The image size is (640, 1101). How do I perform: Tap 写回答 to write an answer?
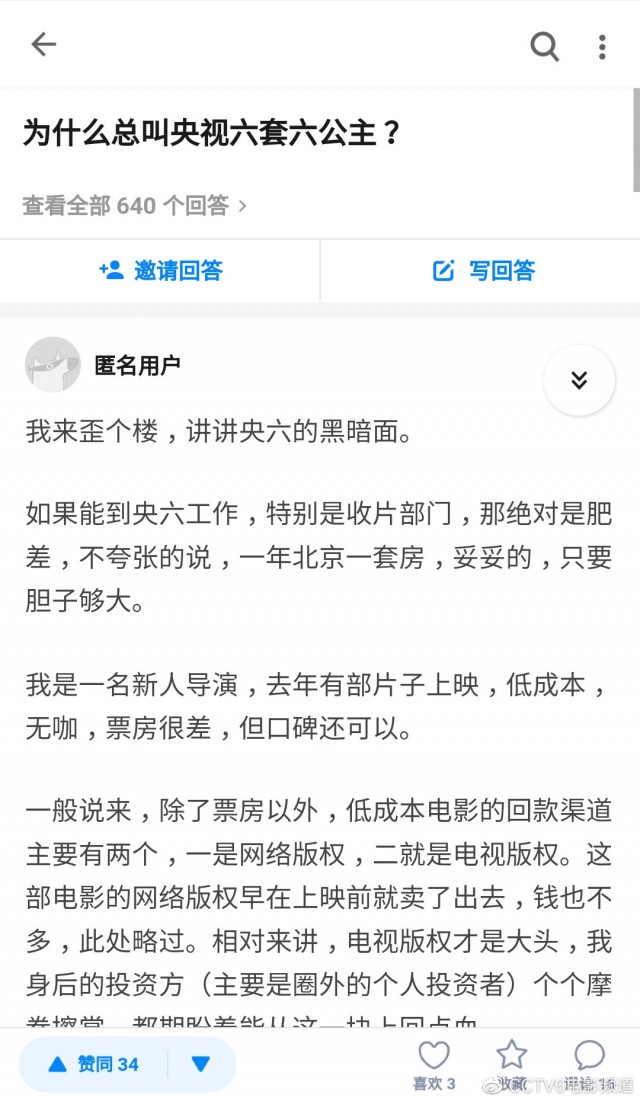tap(482, 270)
